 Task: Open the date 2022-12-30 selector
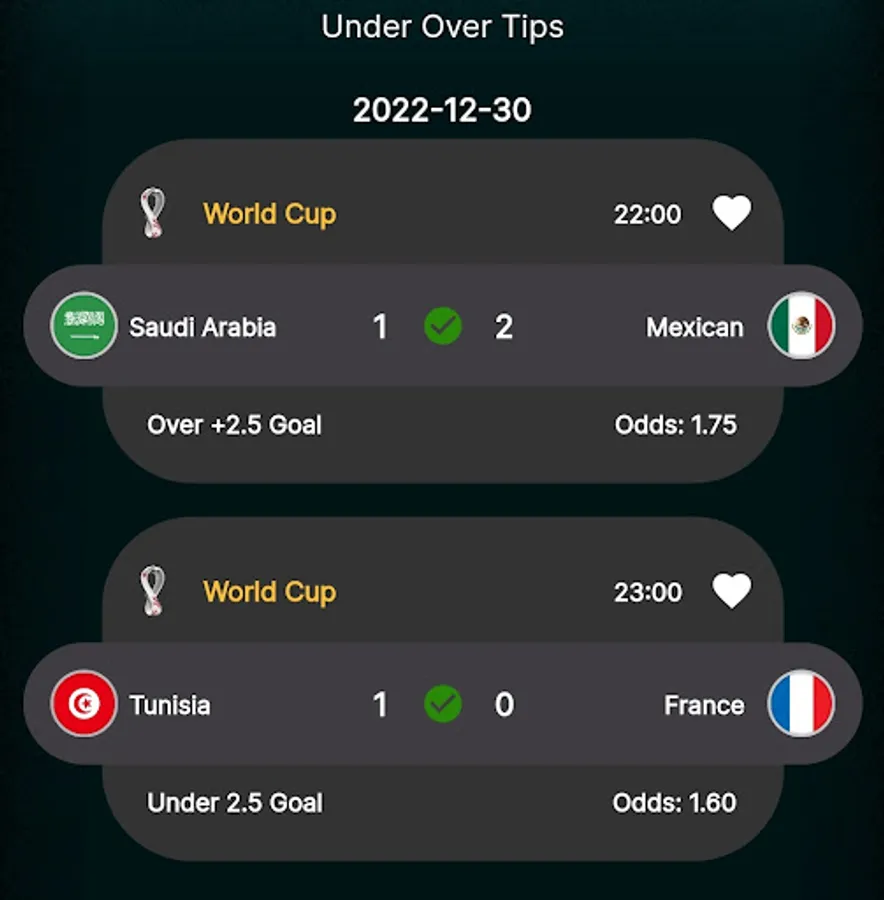[442, 110]
